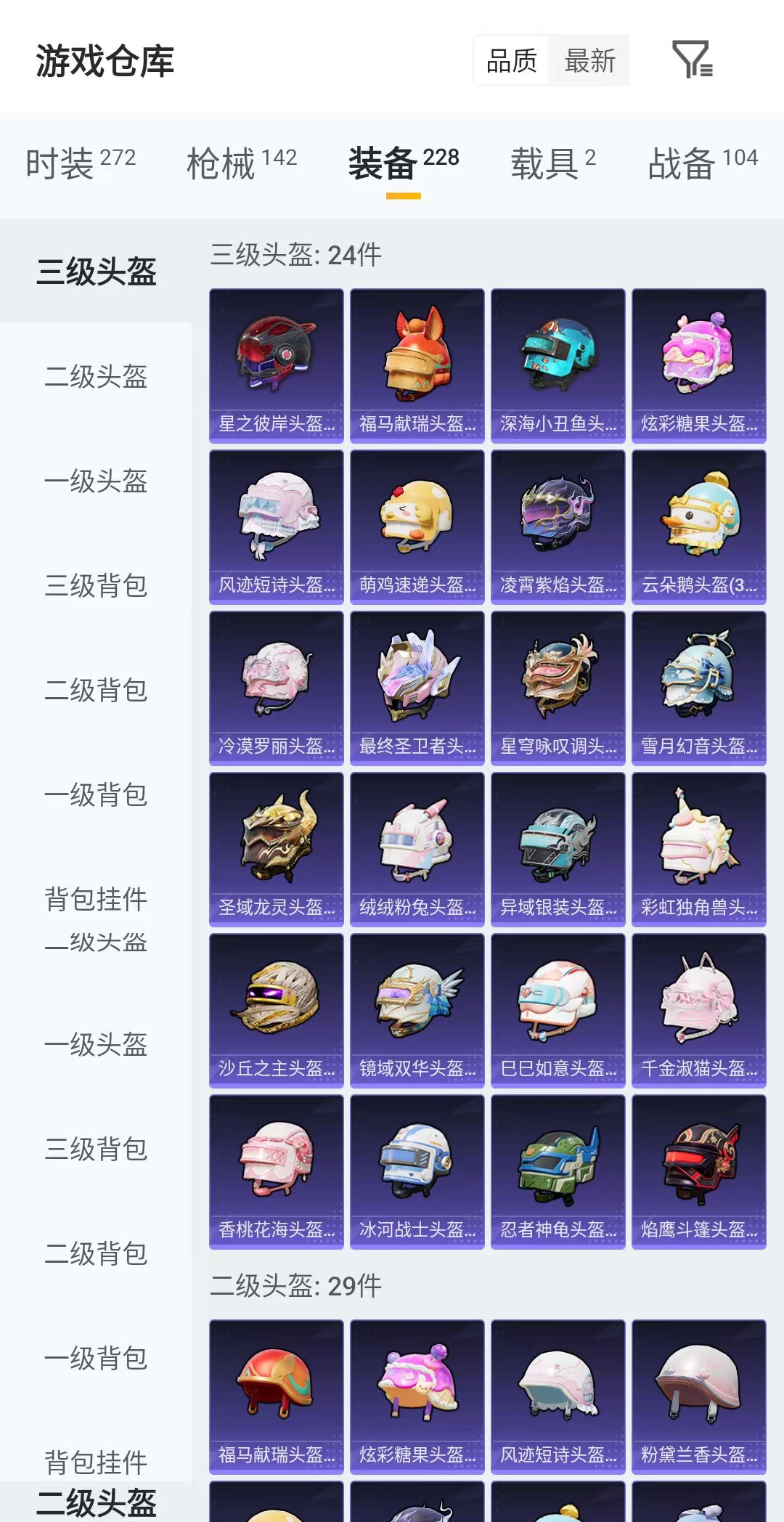Select the 焰鹰斗篷头盔 thumbnail
Viewport: 784px width, 1522px height.
[698, 1169]
